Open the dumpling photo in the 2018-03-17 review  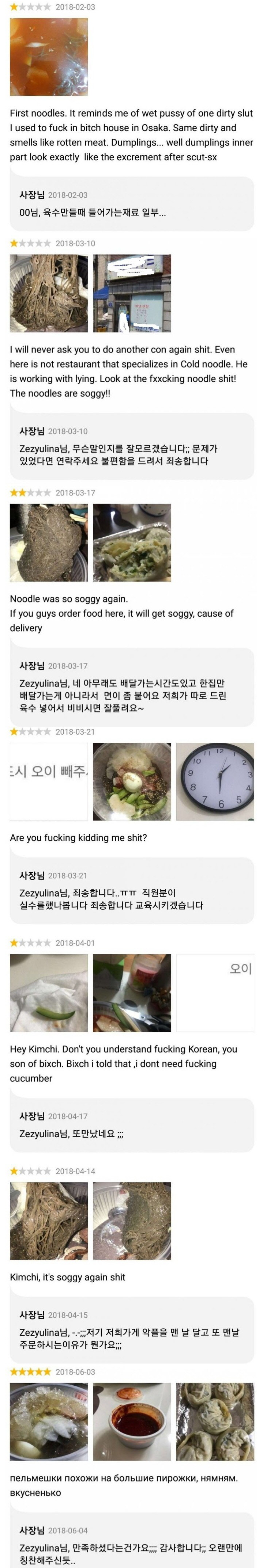[132, 543]
